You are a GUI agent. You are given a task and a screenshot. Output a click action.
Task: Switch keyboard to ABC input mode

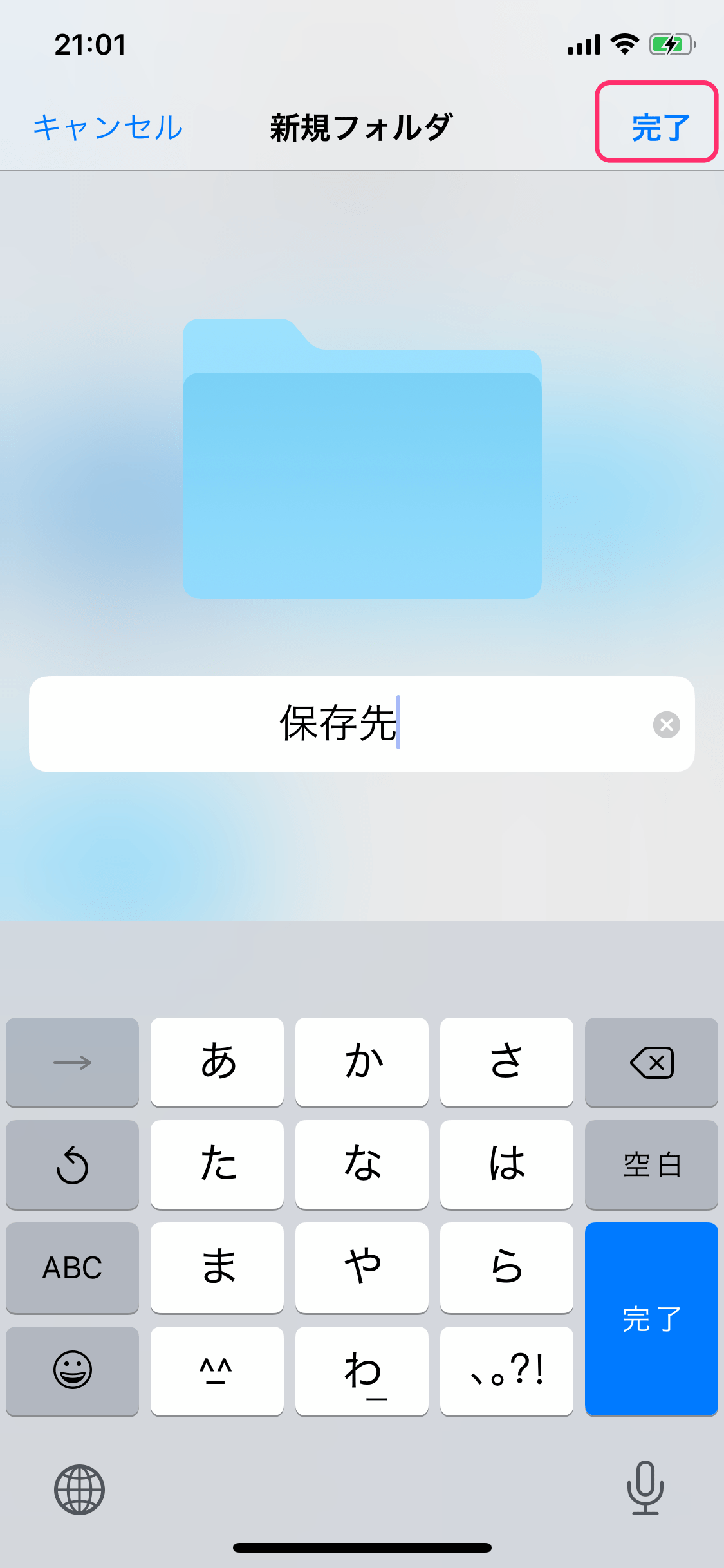pyautogui.click(x=71, y=1268)
